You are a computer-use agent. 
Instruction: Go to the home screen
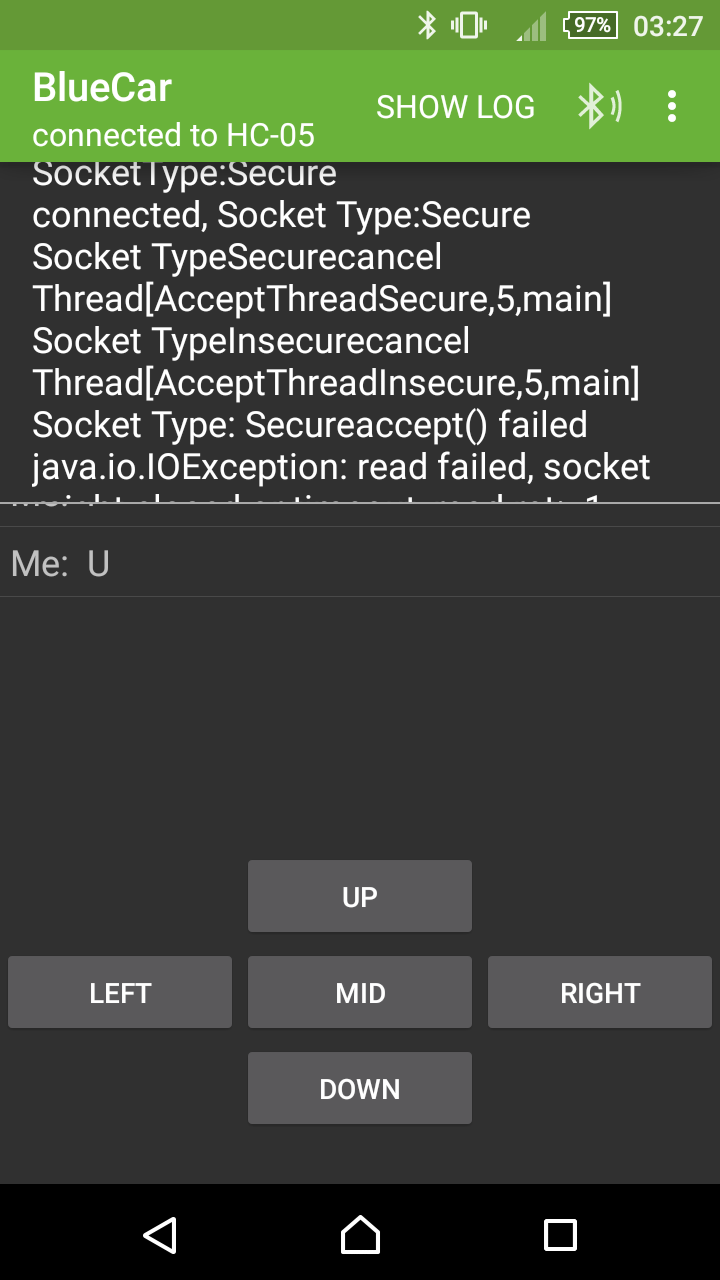(x=360, y=1235)
